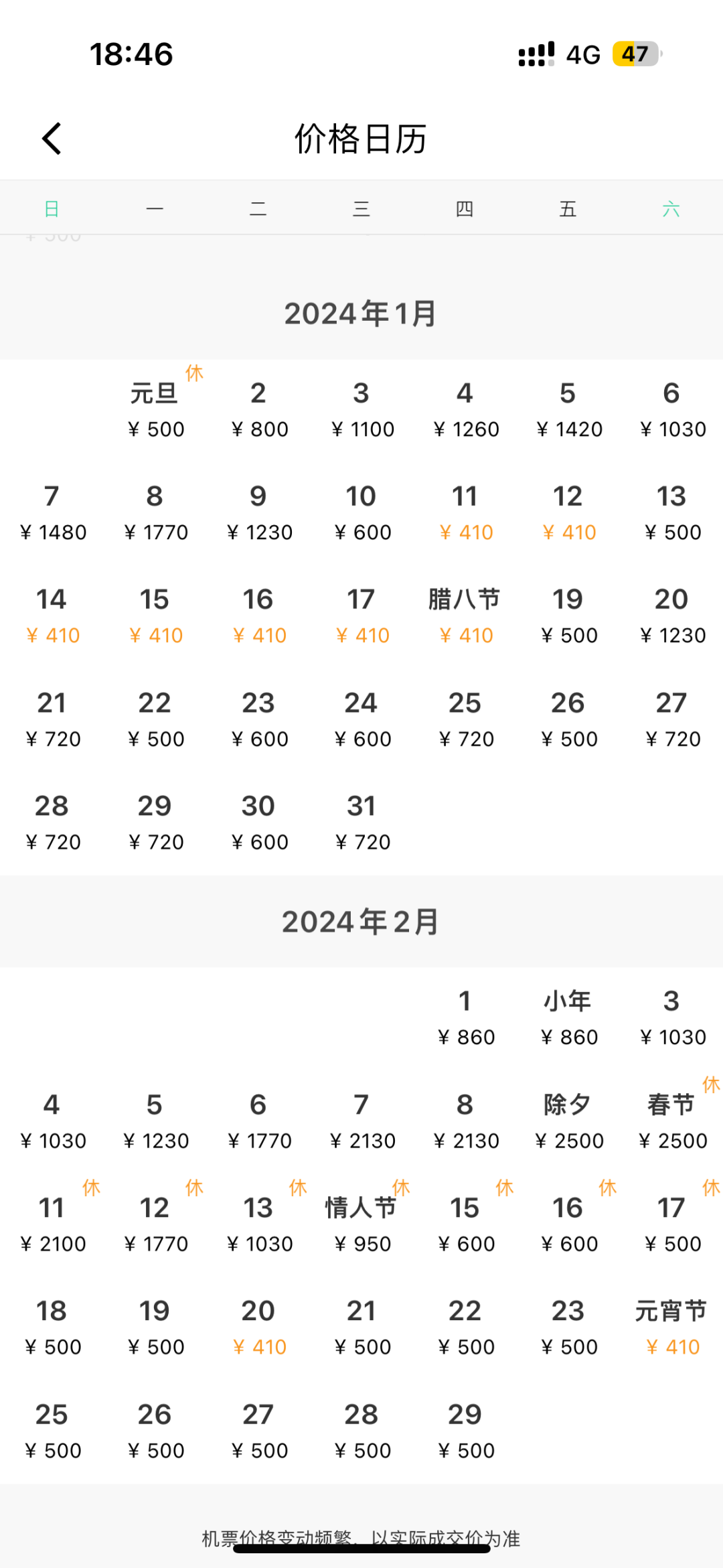Screen dimensions: 723x1568
Task: Pick January 11 with ¥410 fare
Action: pyautogui.click(x=465, y=512)
